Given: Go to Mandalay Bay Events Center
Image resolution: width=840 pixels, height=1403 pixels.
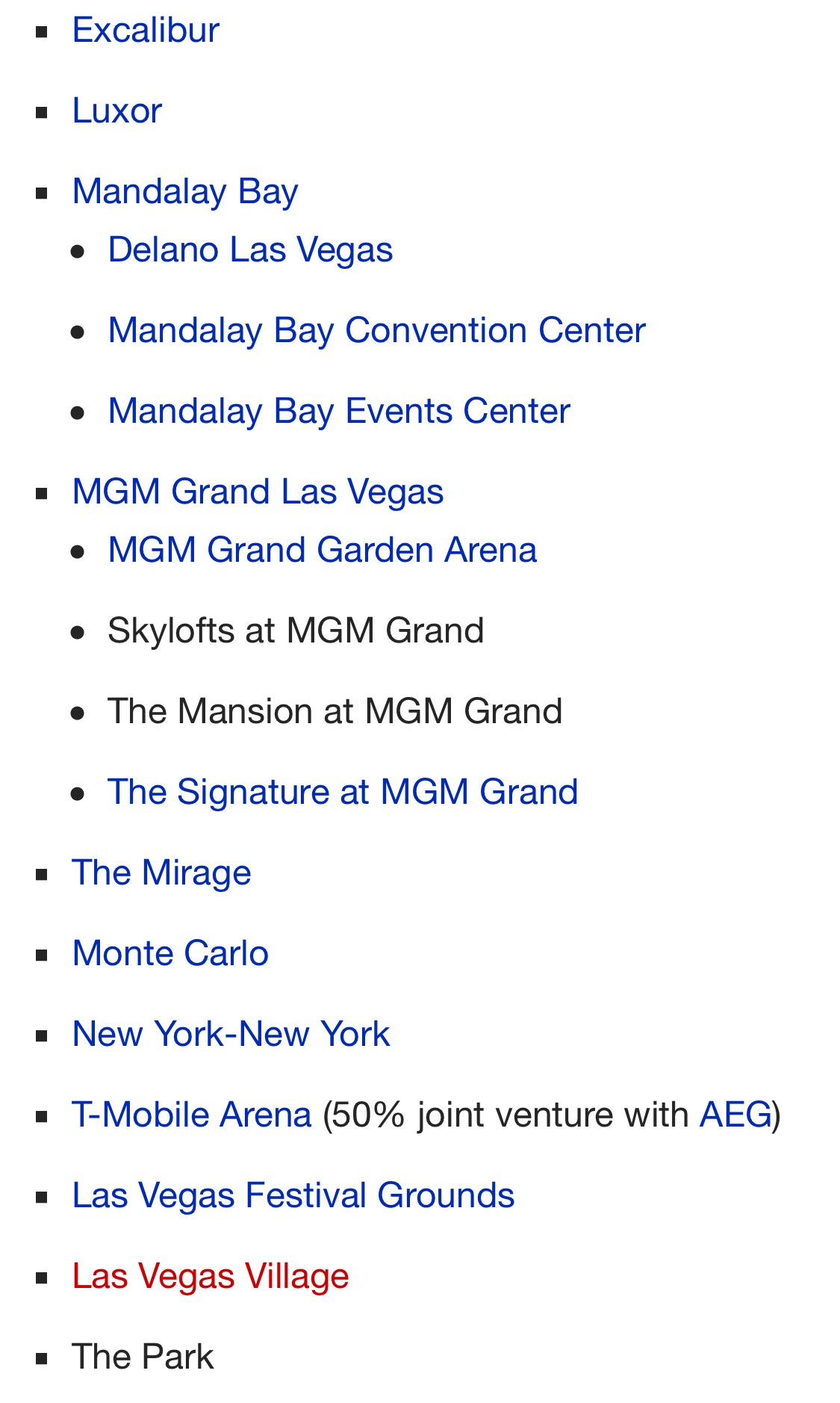Looking at the screenshot, I should (x=339, y=412).
